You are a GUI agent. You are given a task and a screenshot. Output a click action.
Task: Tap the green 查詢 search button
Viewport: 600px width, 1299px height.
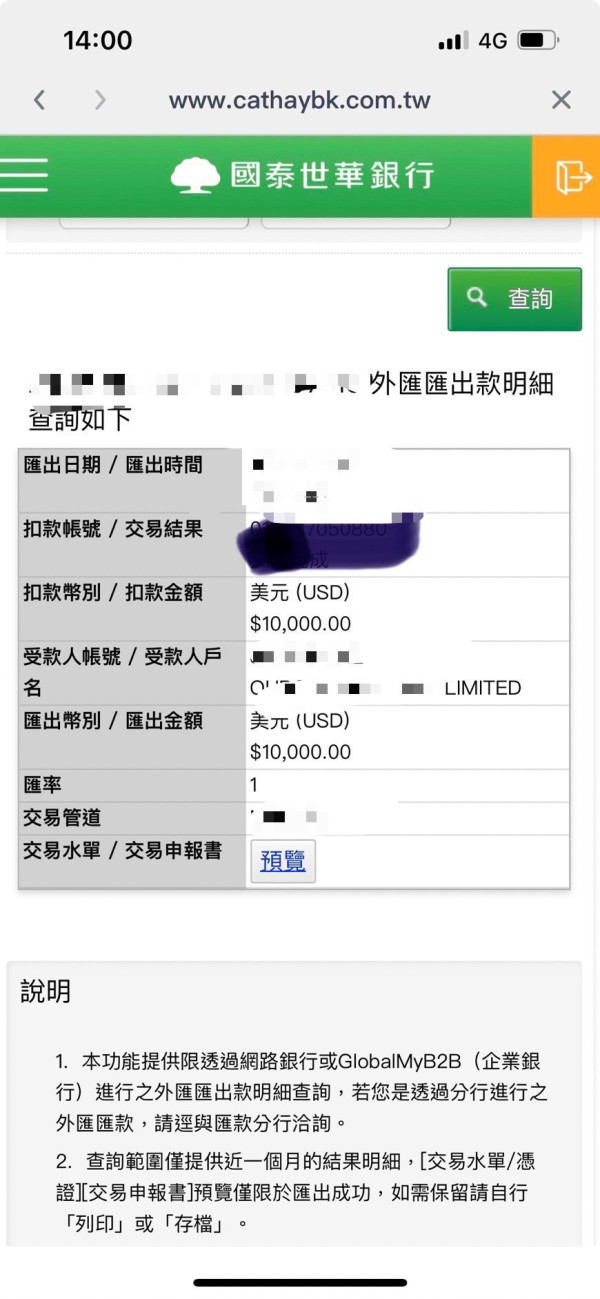click(x=514, y=298)
